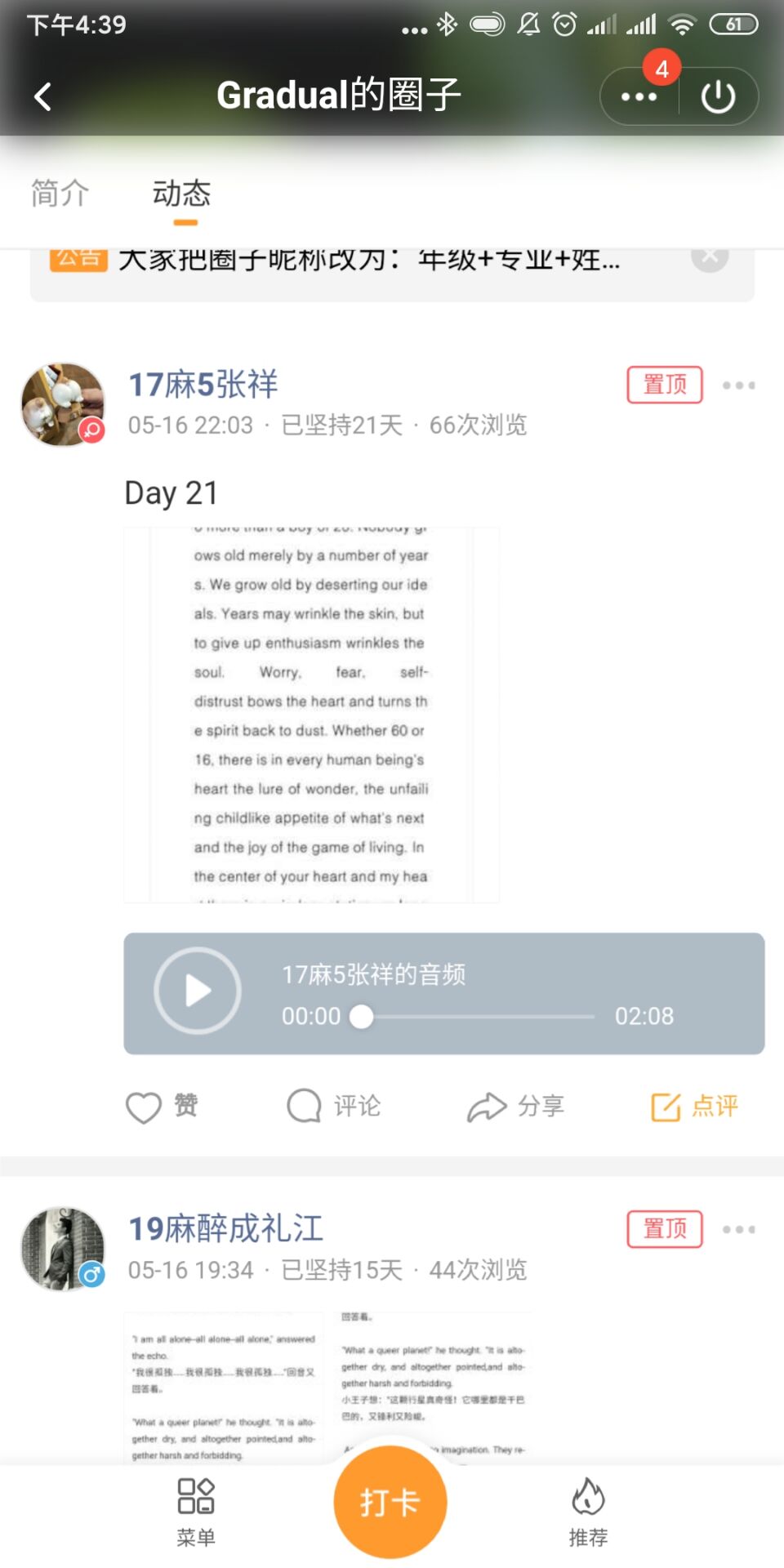This screenshot has height=1568, width=784.
Task: Open options for 17麻5张祥's post
Action: click(738, 385)
